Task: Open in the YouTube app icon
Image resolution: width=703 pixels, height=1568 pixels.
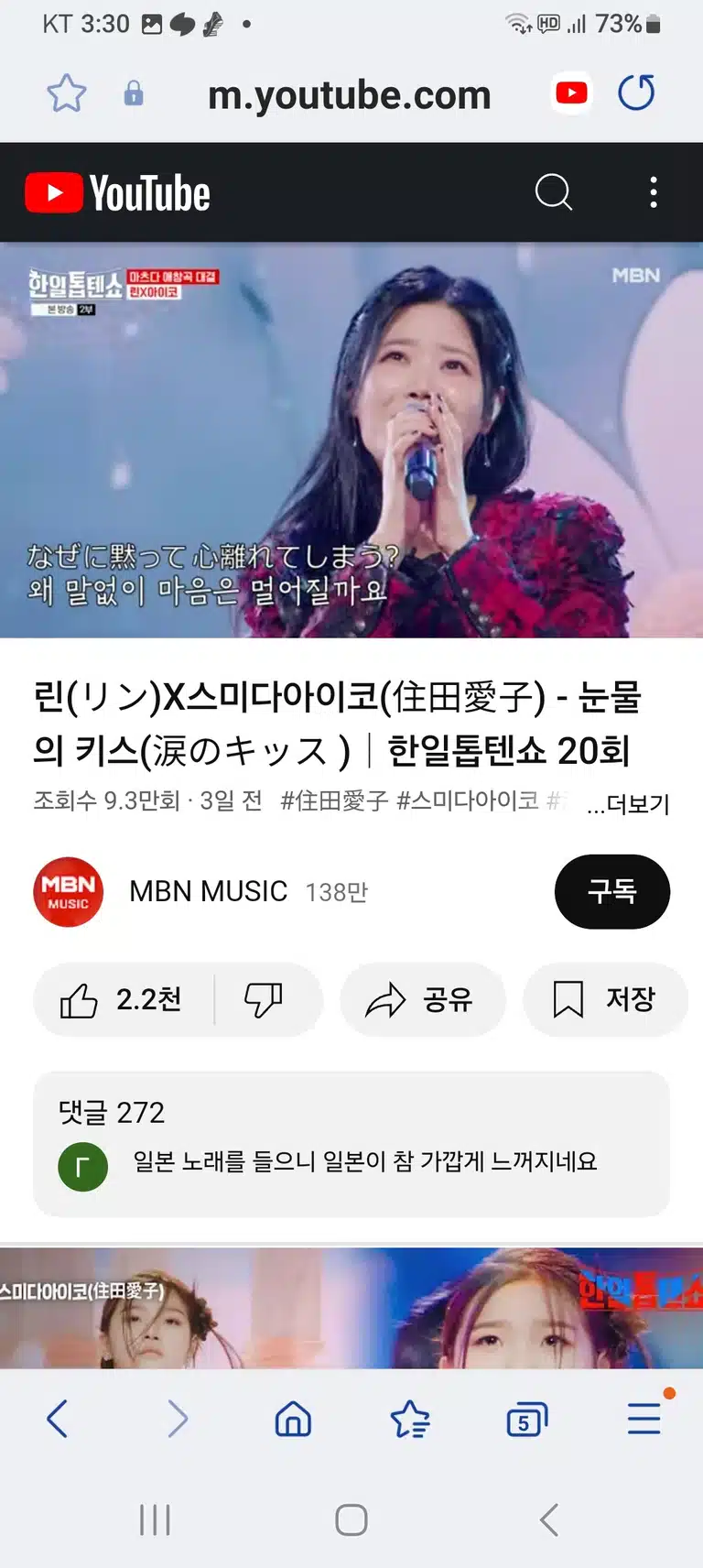Action: (x=571, y=93)
